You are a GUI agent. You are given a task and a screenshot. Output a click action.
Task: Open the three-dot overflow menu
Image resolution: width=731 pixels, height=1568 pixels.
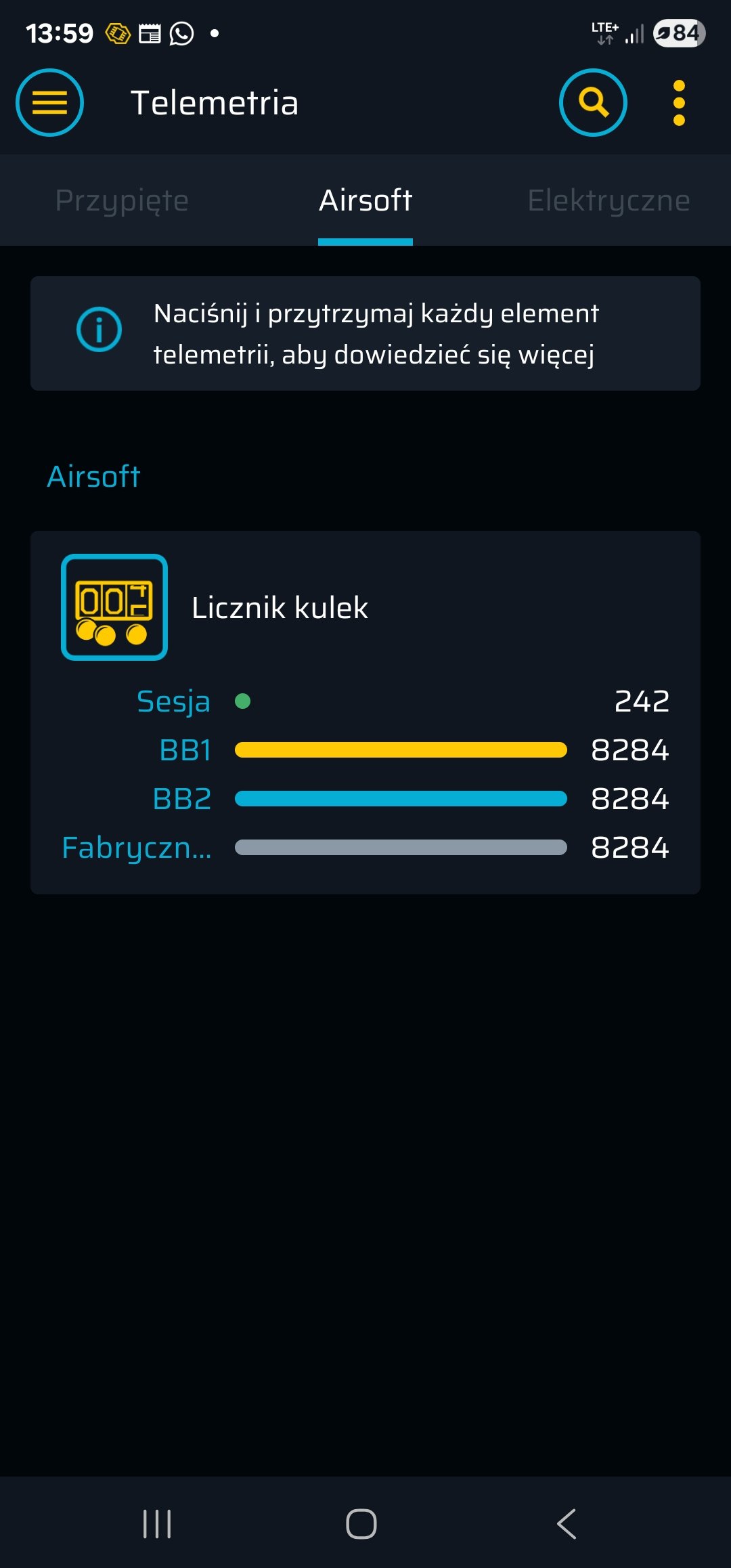coord(679,103)
